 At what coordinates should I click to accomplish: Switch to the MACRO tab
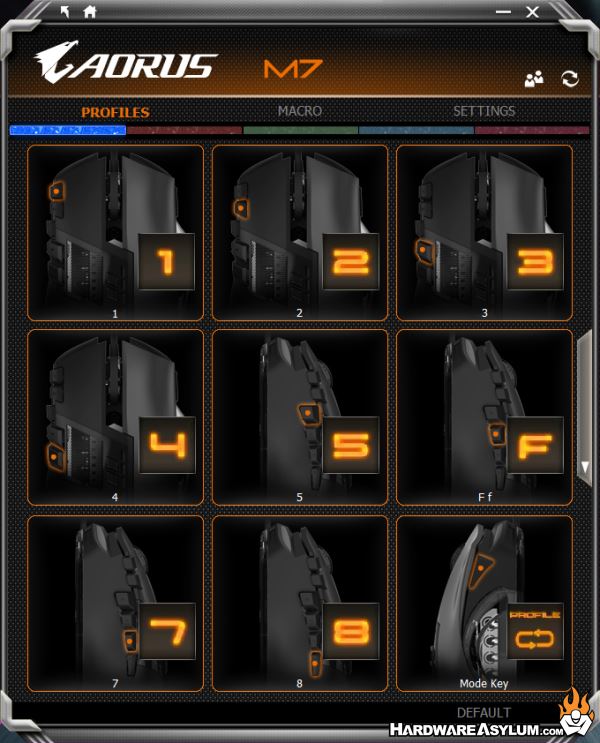click(300, 111)
